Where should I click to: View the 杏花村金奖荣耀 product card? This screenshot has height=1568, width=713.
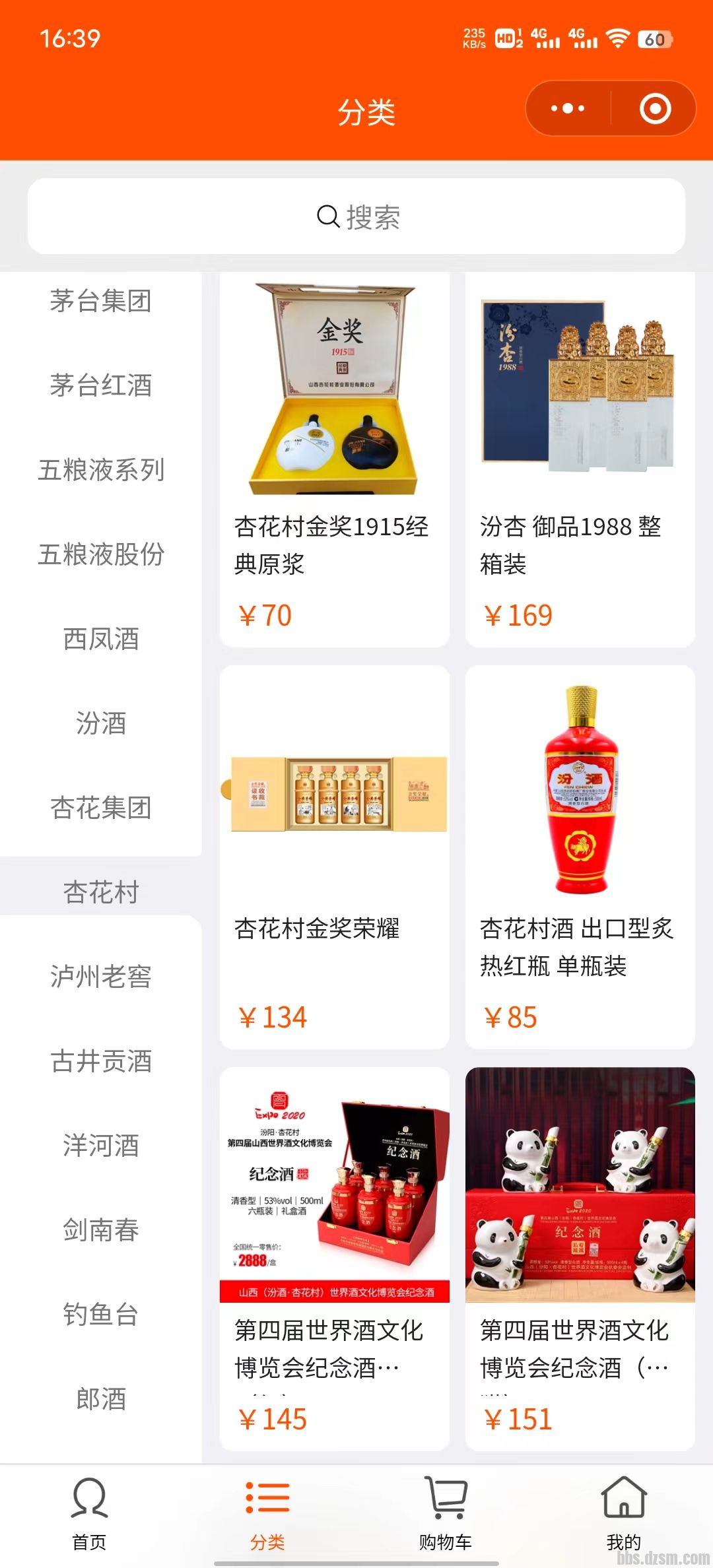pos(335,857)
